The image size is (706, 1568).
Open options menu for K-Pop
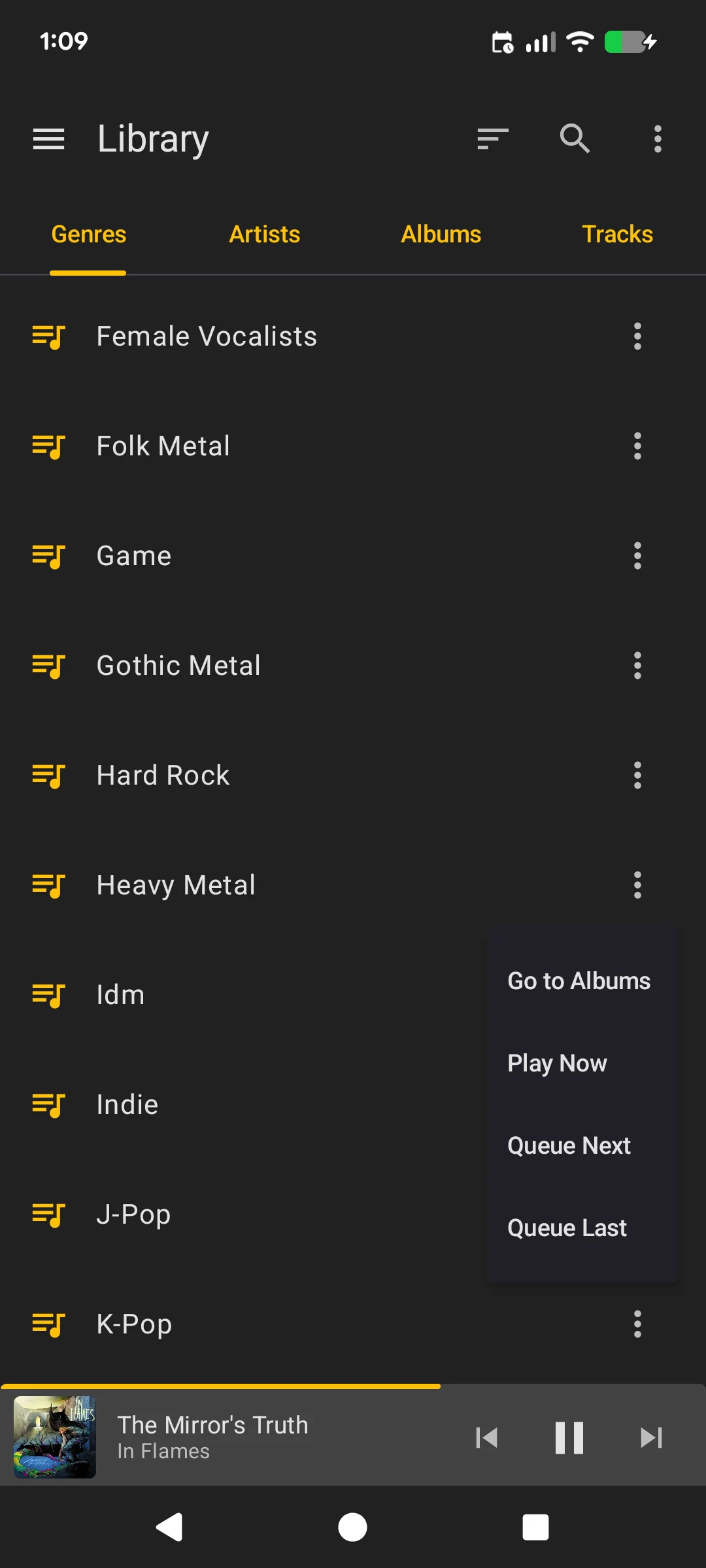[637, 1324]
